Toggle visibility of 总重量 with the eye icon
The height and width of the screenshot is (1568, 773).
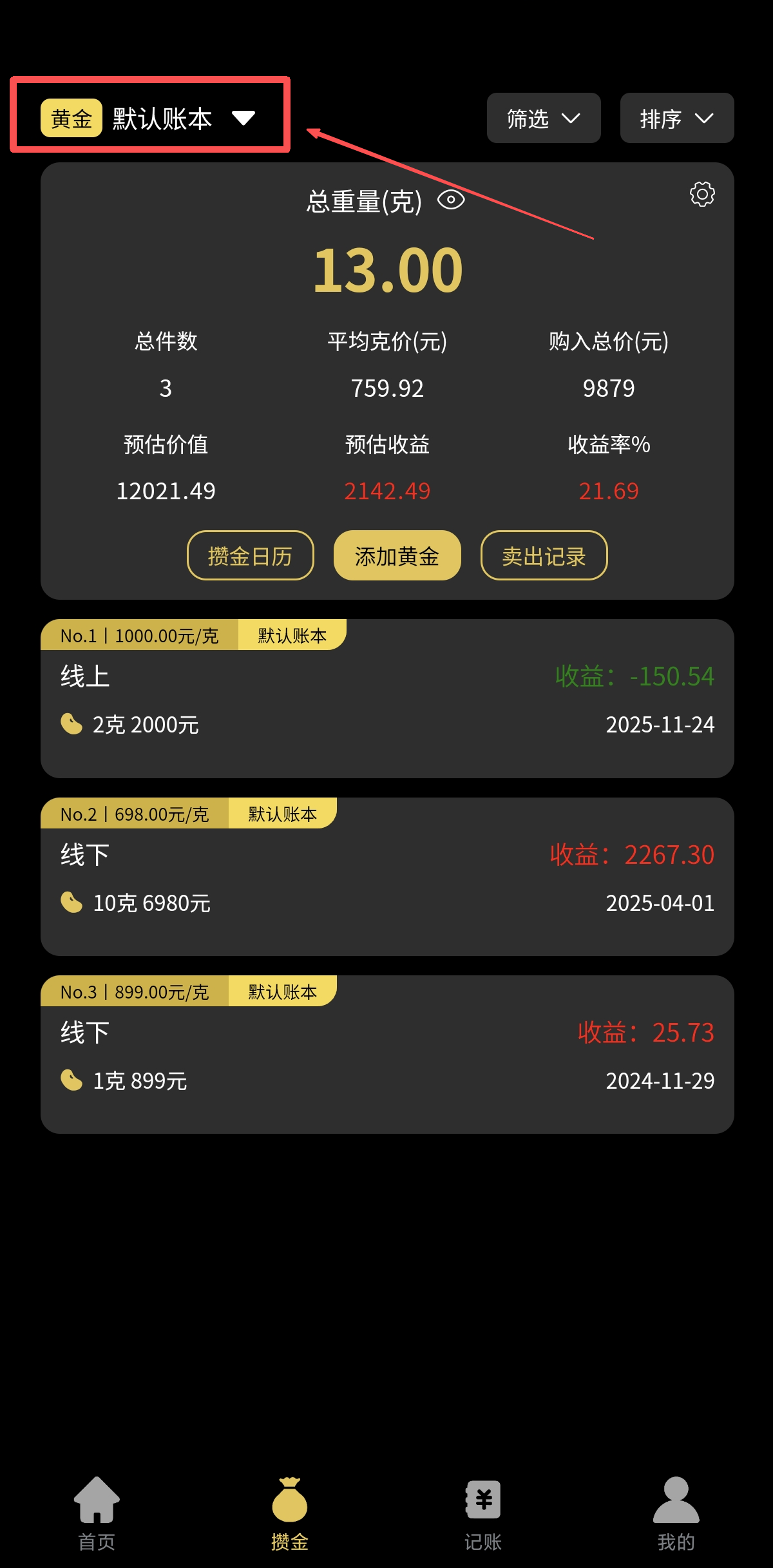(x=450, y=200)
